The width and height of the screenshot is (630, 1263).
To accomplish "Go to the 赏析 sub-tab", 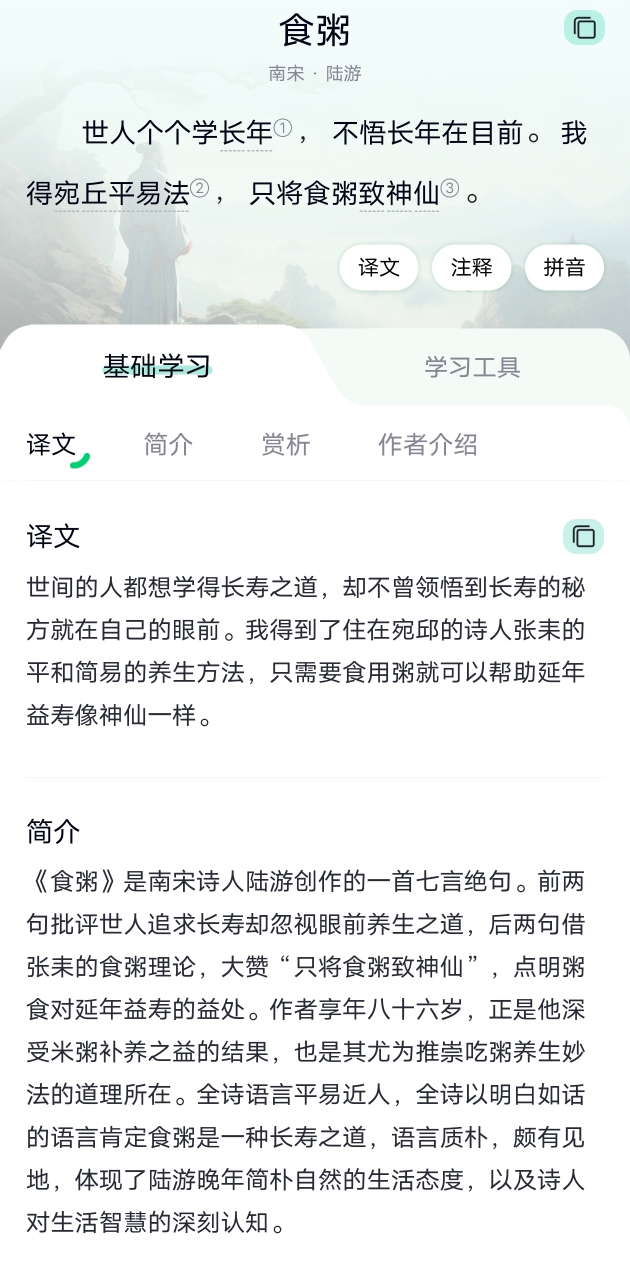I will [286, 445].
